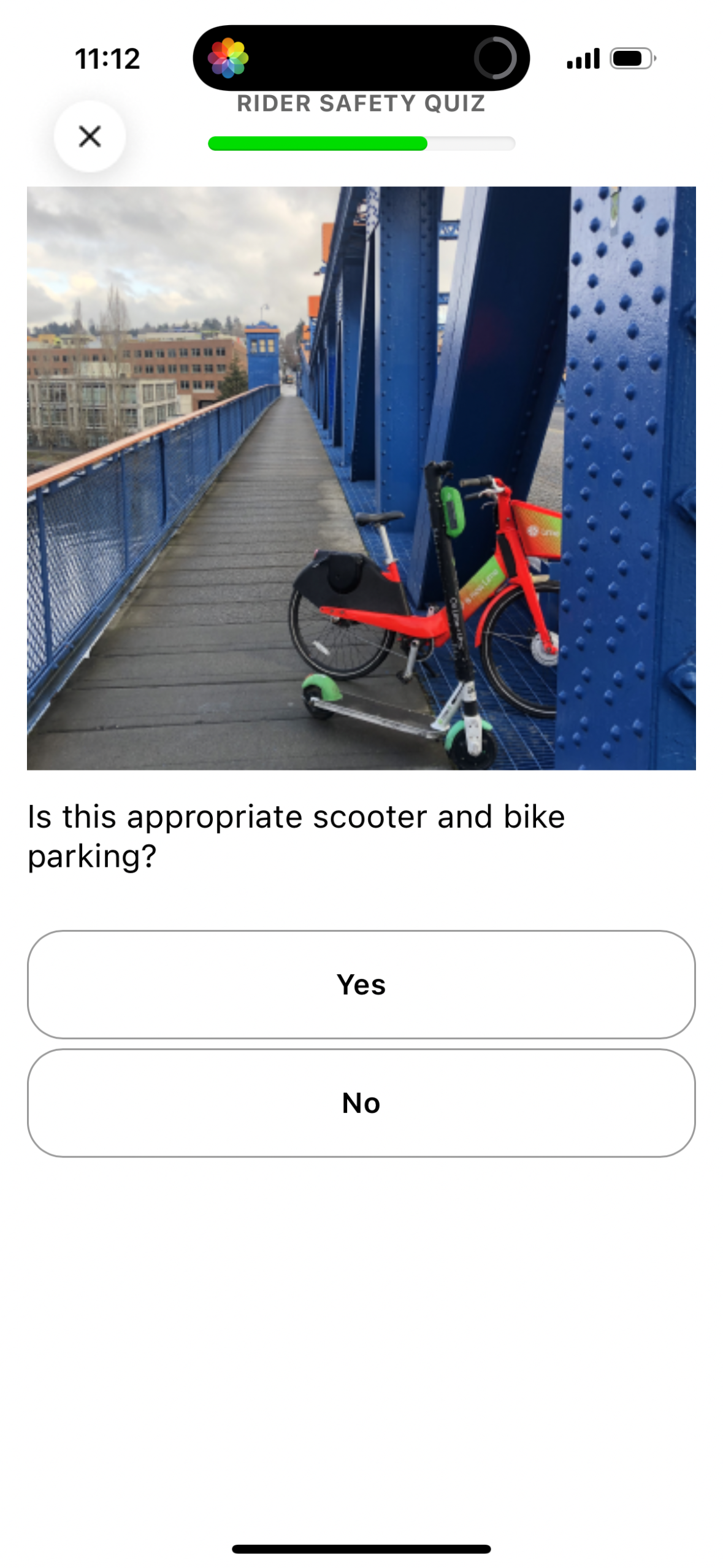Dismiss the quiz with the close control
Viewport: 723px width, 1568px height.
pos(90,136)
